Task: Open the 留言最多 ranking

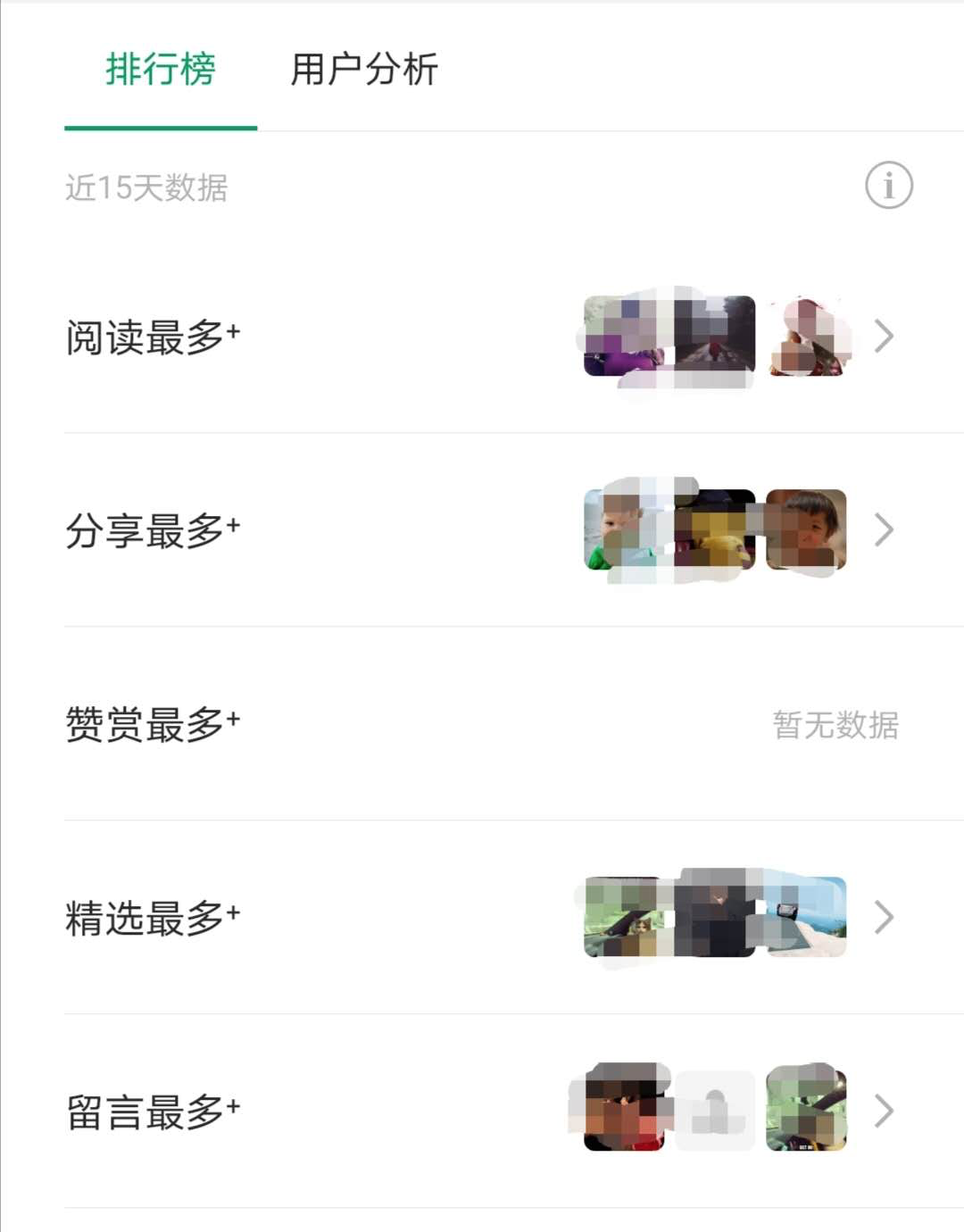Action: [x=482, y=1111]
